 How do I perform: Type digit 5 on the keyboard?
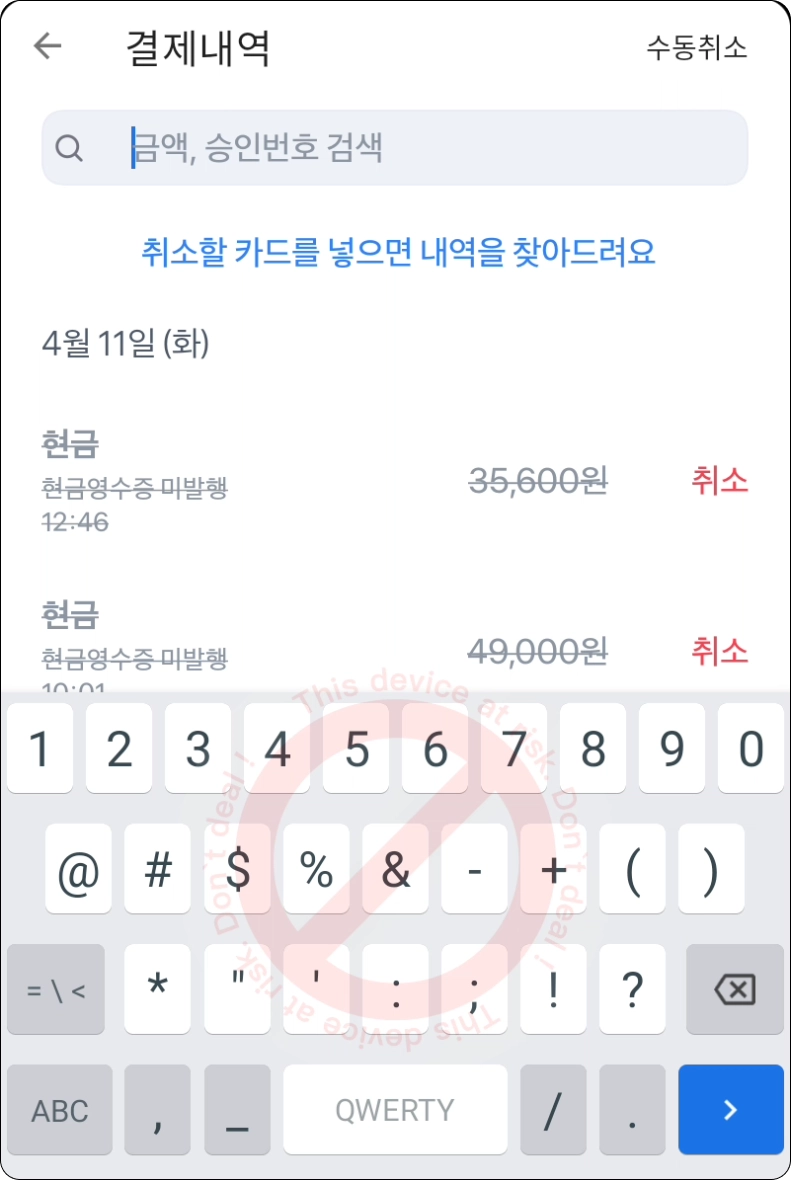coord(356,748)
